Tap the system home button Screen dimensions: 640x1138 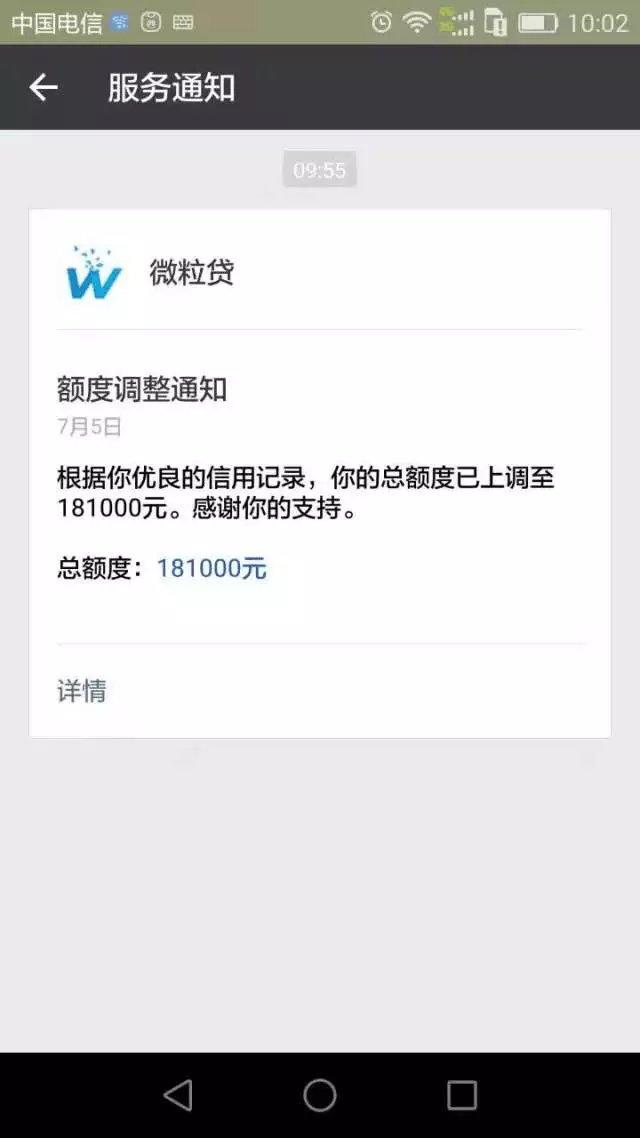tap(319, 1094)
